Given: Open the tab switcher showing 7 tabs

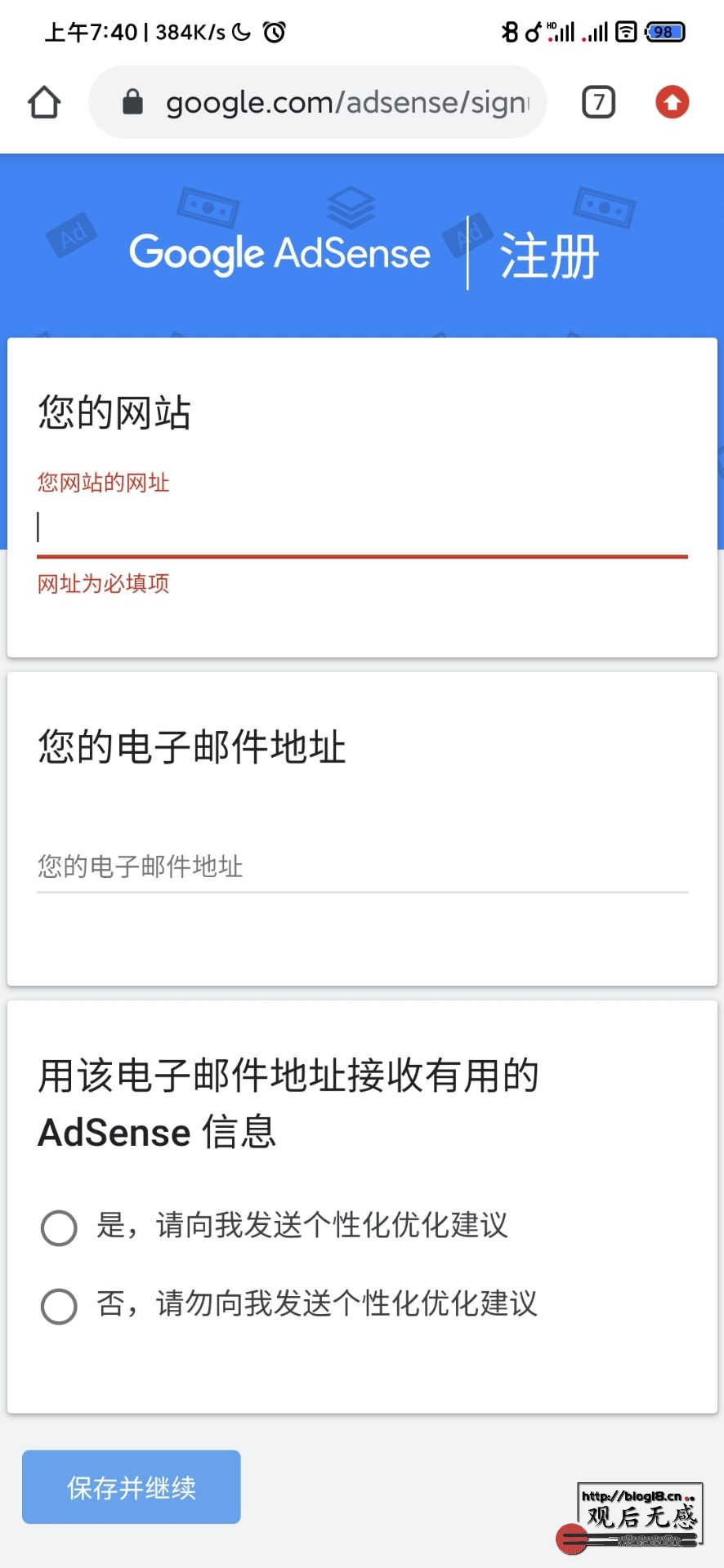Looking at the screenshot, I should pyautogui.click(x=598, y=102).
